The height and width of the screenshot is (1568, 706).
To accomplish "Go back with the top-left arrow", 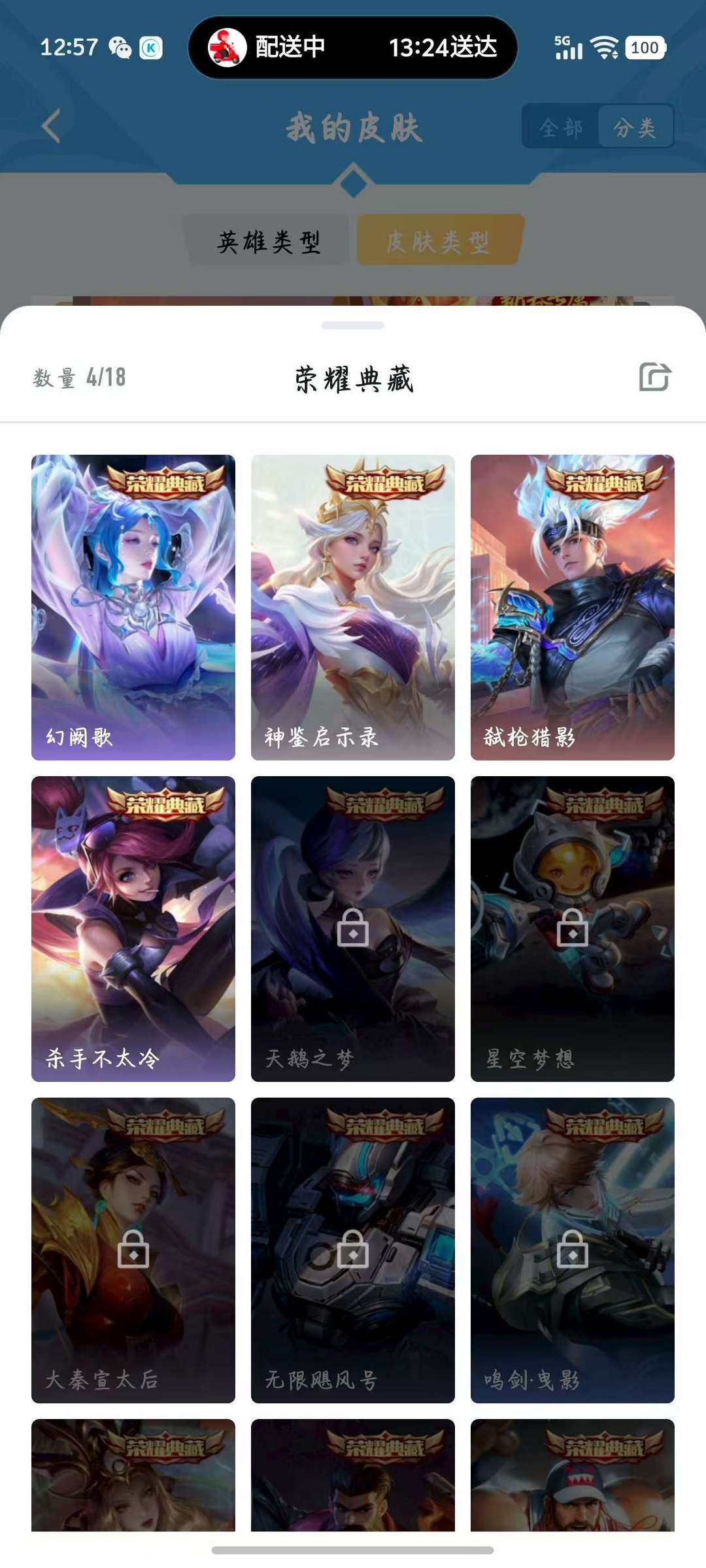I will (51, 126).
